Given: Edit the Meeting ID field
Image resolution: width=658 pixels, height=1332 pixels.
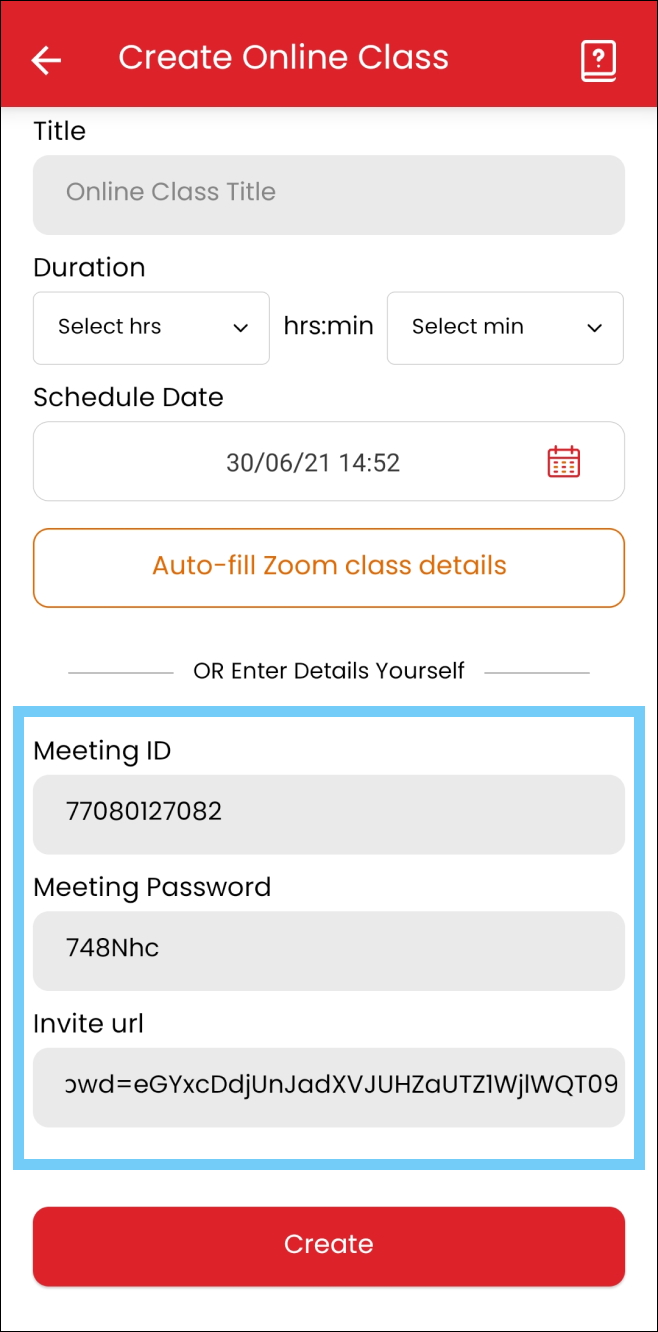Looking at the screenshot, I should point(328,813).
